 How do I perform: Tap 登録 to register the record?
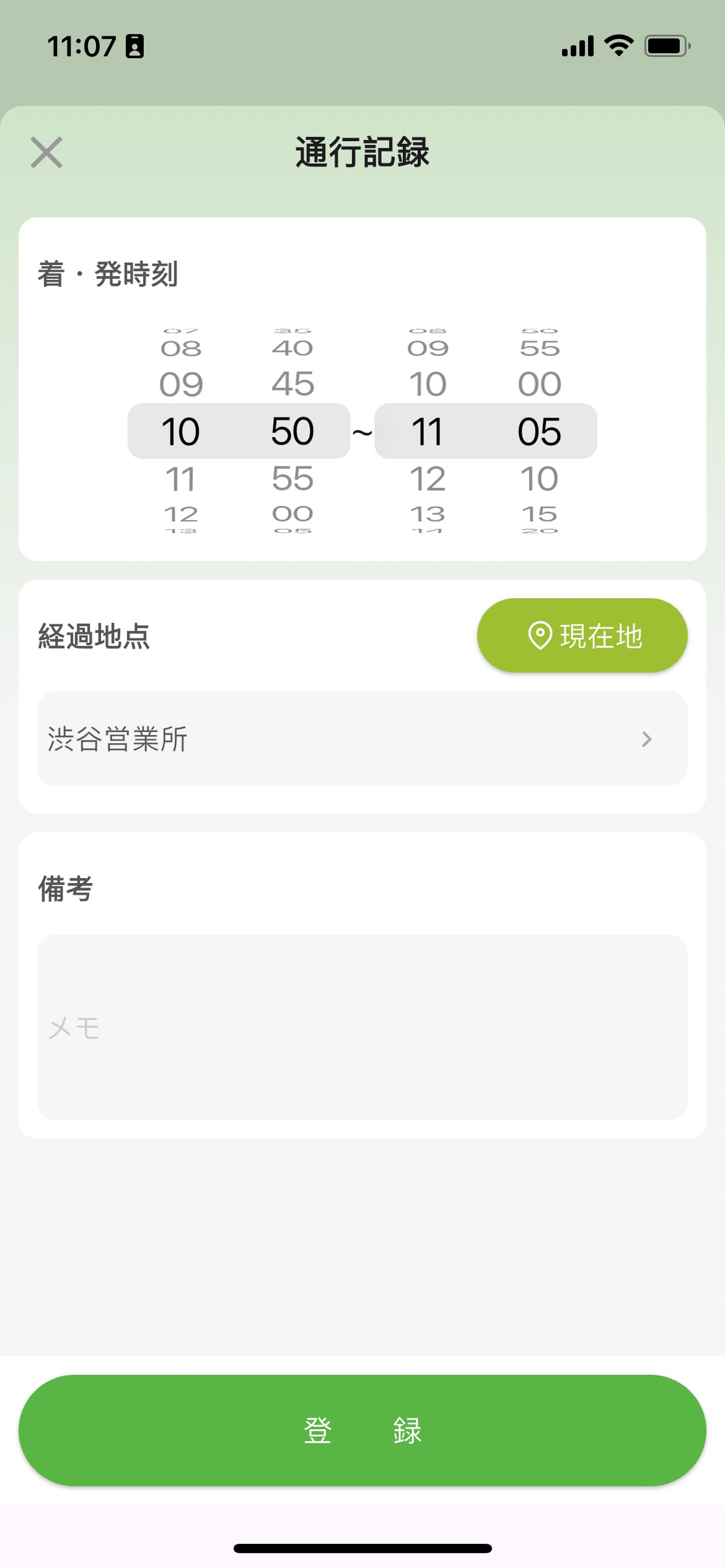[x=362, y=1431]
